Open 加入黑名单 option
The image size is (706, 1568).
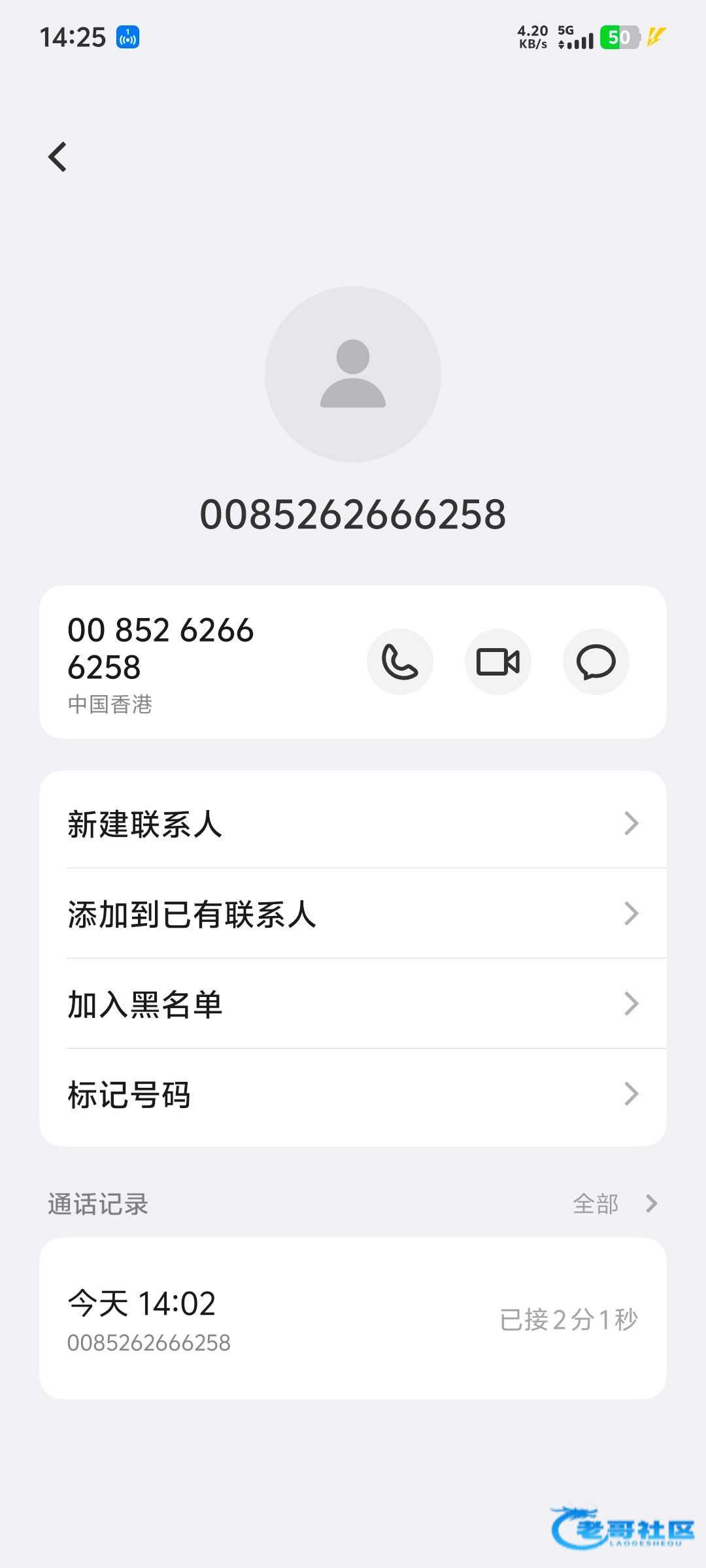353,1004
